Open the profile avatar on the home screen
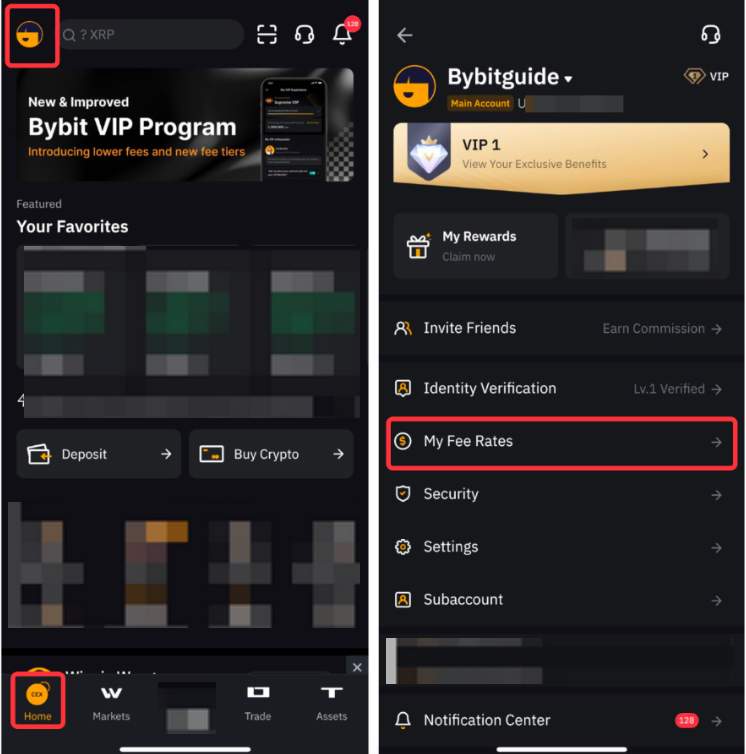Screen dimensions: 746x754 [x=30, y=35]
